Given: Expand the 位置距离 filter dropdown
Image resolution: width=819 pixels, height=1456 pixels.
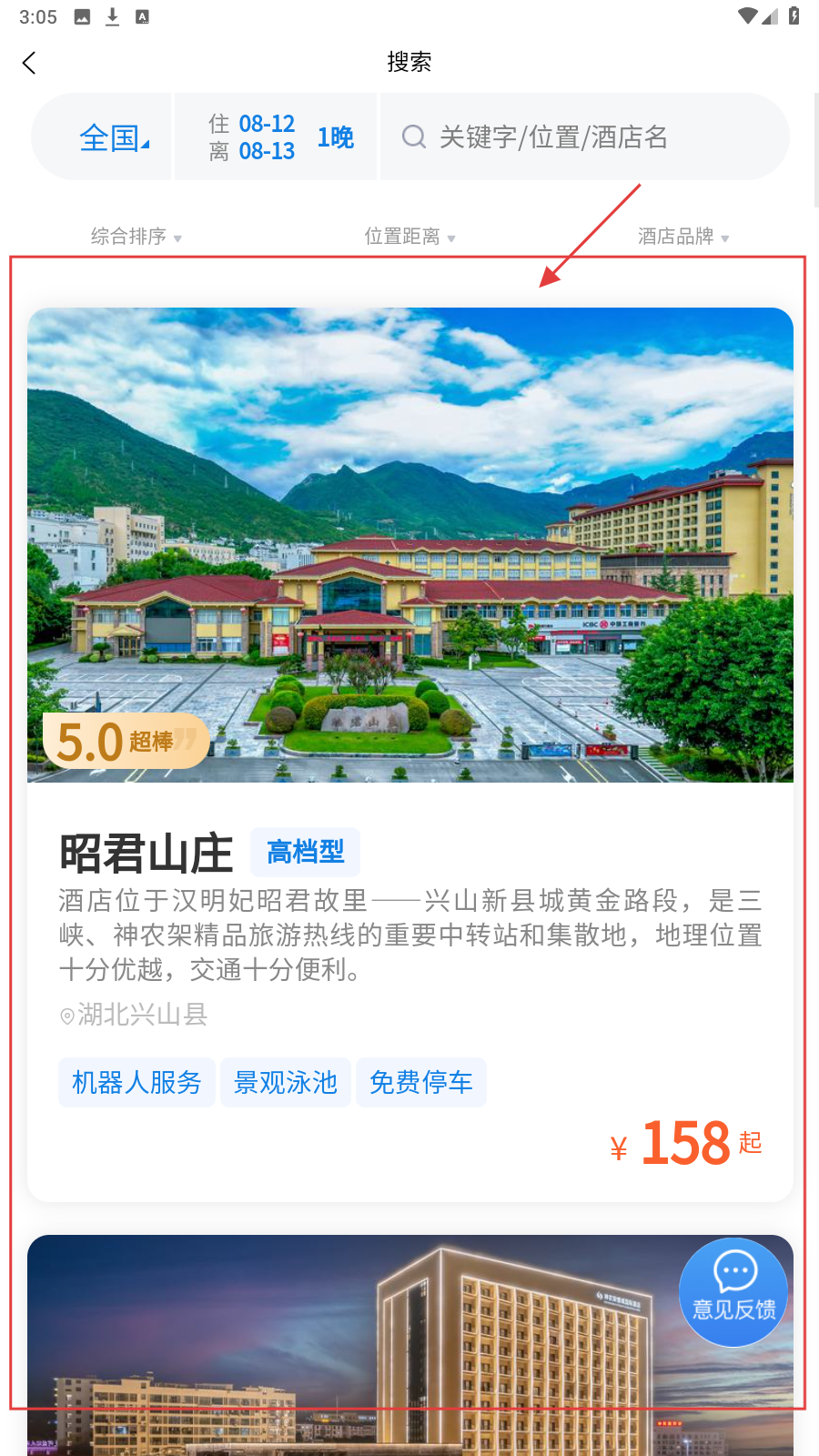Looking at the screenshot, I should [409, 237].
